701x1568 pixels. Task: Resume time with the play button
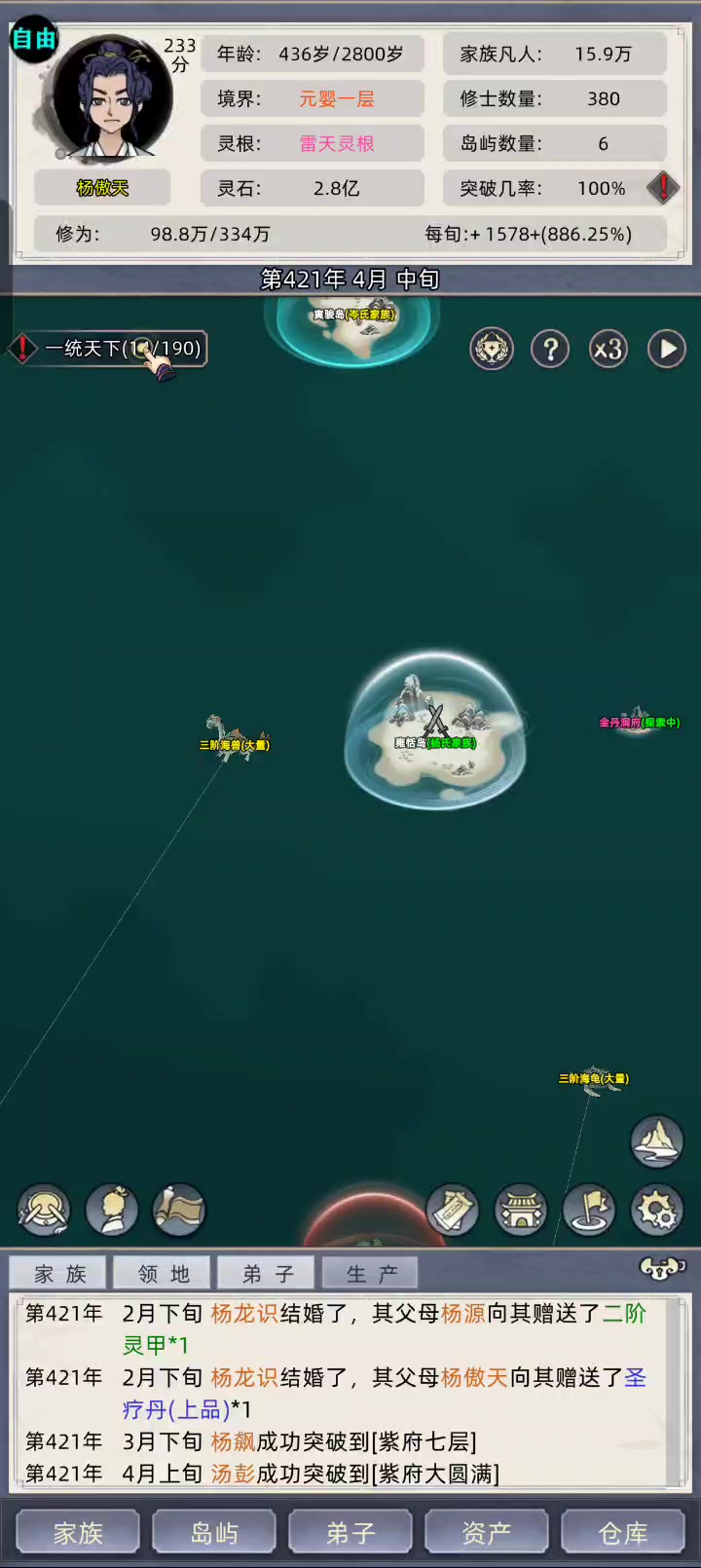(x=667, y=349)
